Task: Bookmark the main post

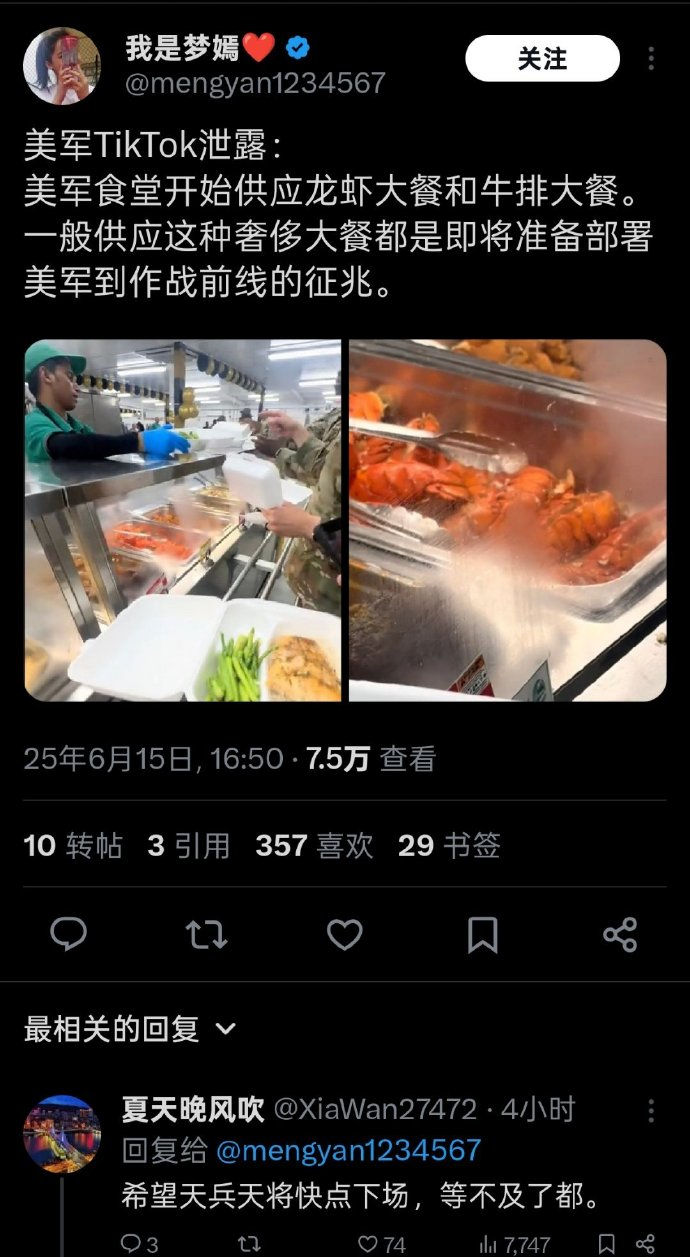Action: (483, 934)
